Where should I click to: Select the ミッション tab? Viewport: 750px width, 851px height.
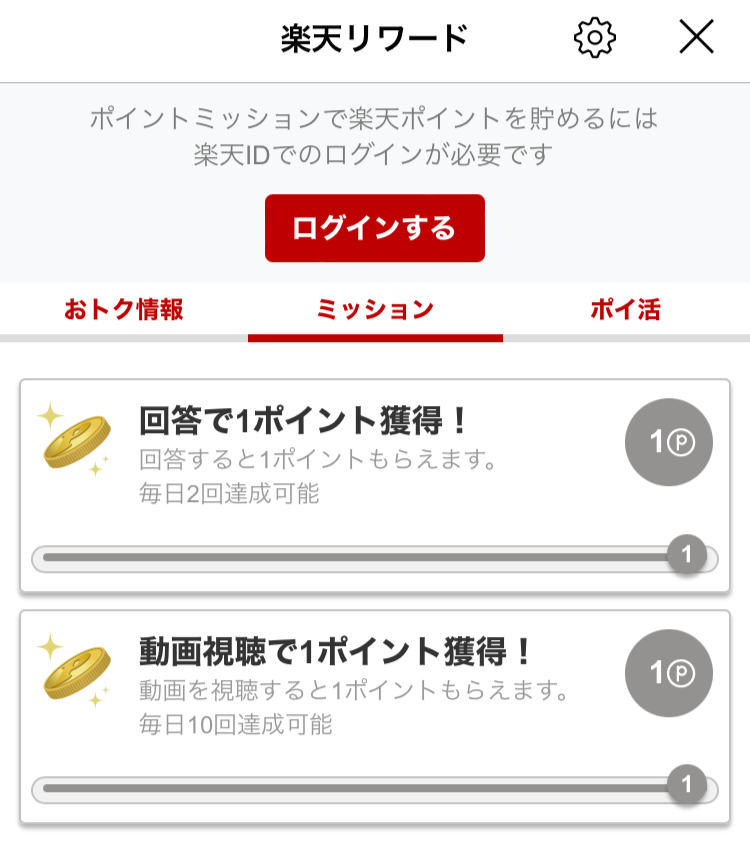375,310
